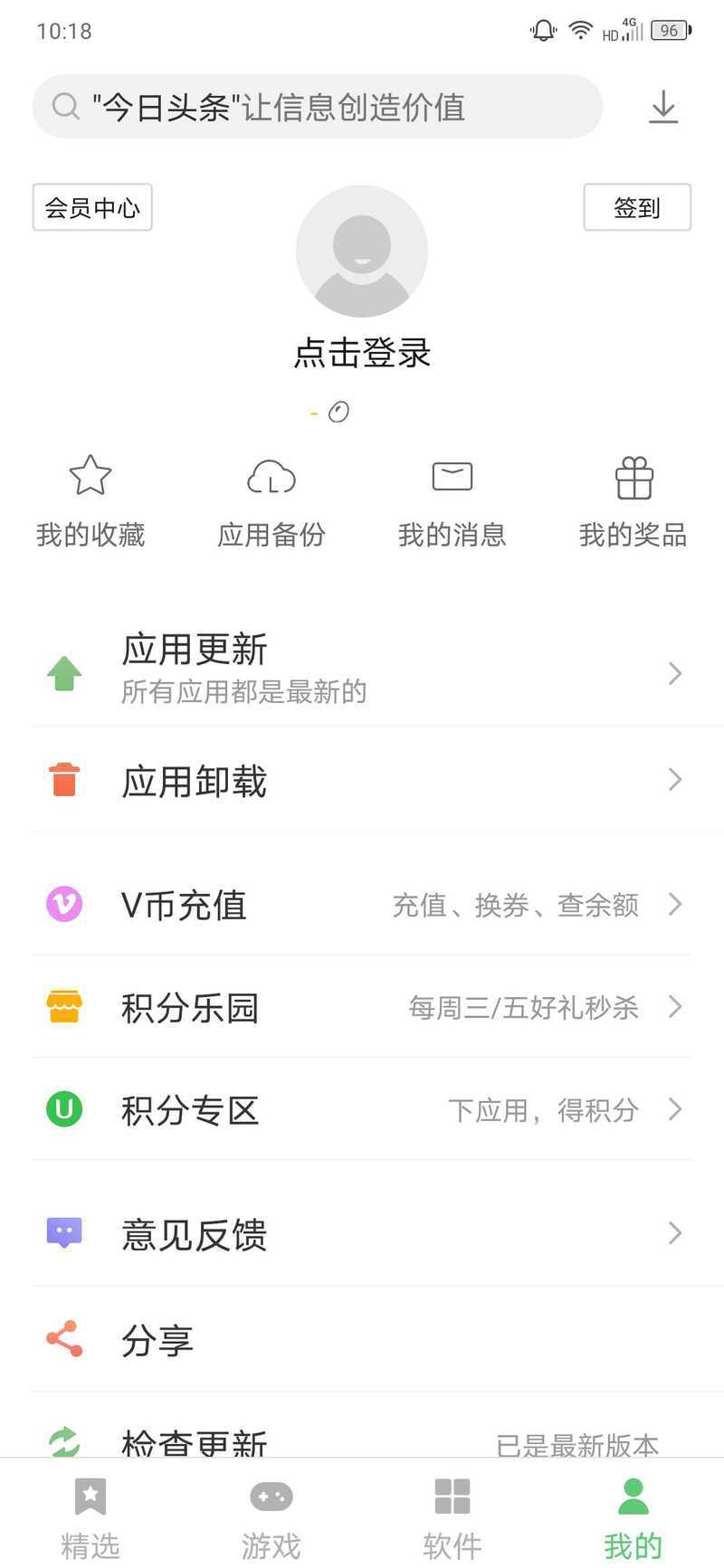Open 我的奖品 prizes
The width and height of the screenshot is (724, 1568).
[x=633, y=502]
